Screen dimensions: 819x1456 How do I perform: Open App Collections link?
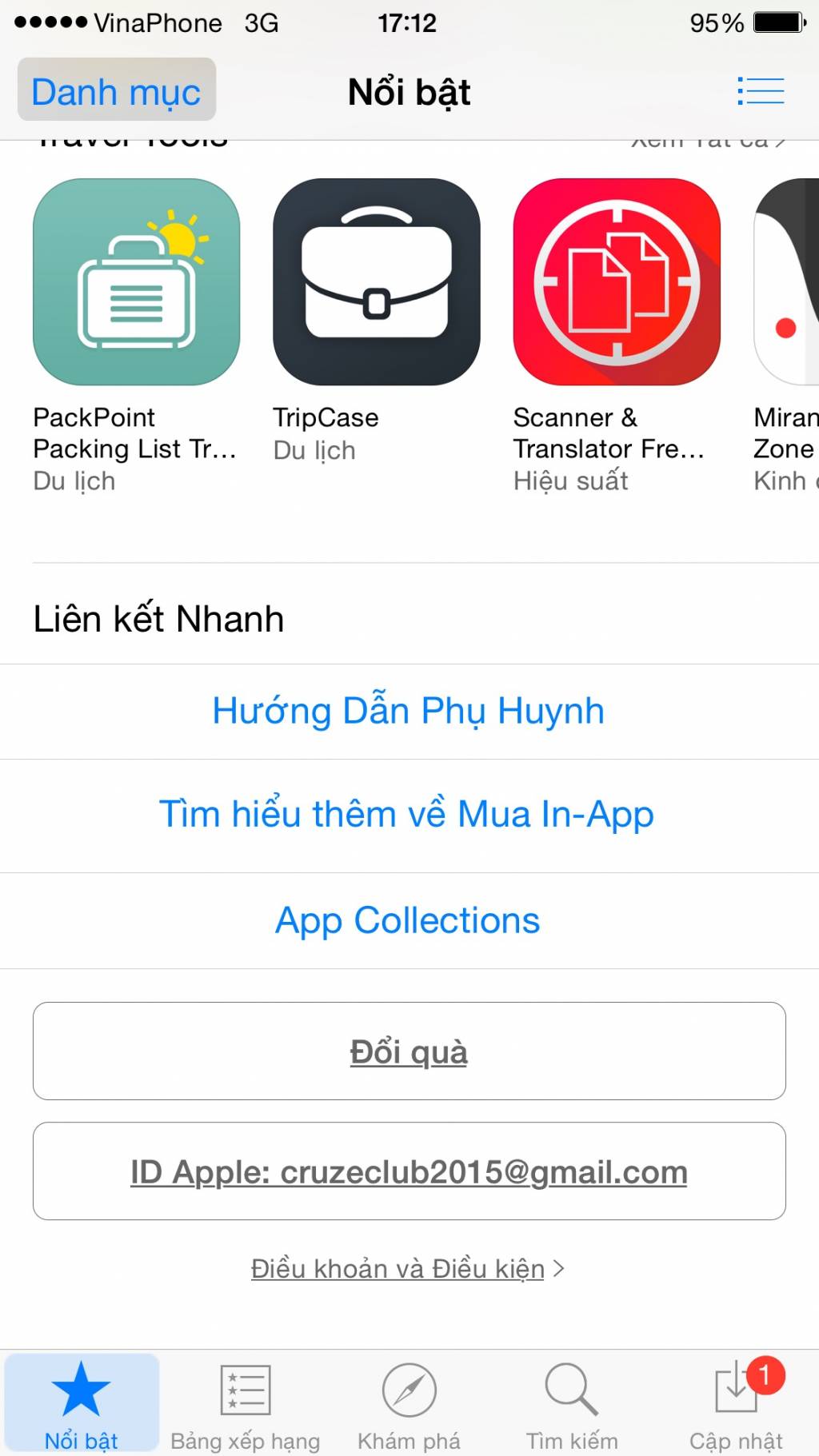click(x=408, y=920)
